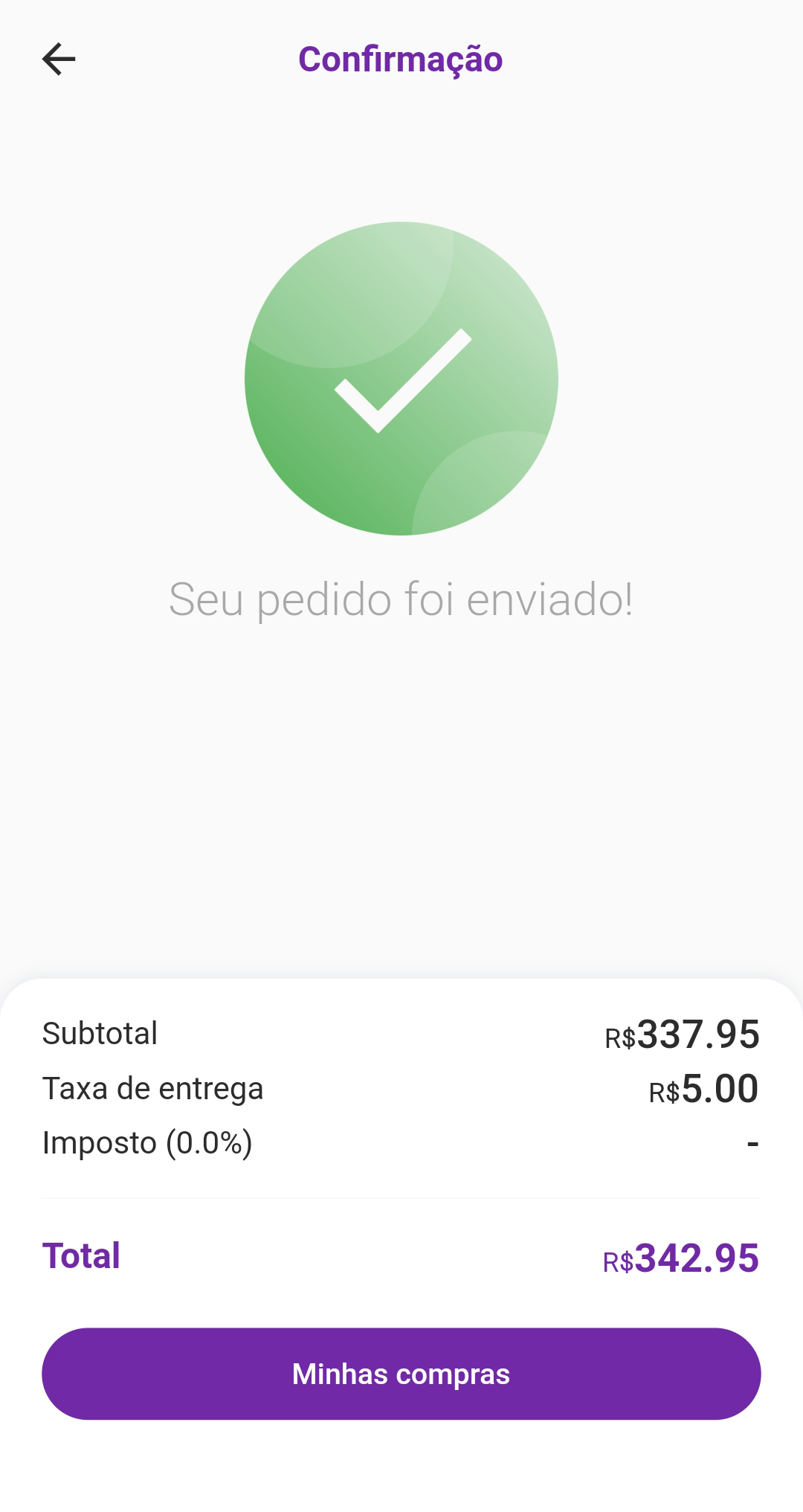Click the Seu pedido foi enviado message
The height and width of the screenshot is (1512, 803).
click(401, 601)
